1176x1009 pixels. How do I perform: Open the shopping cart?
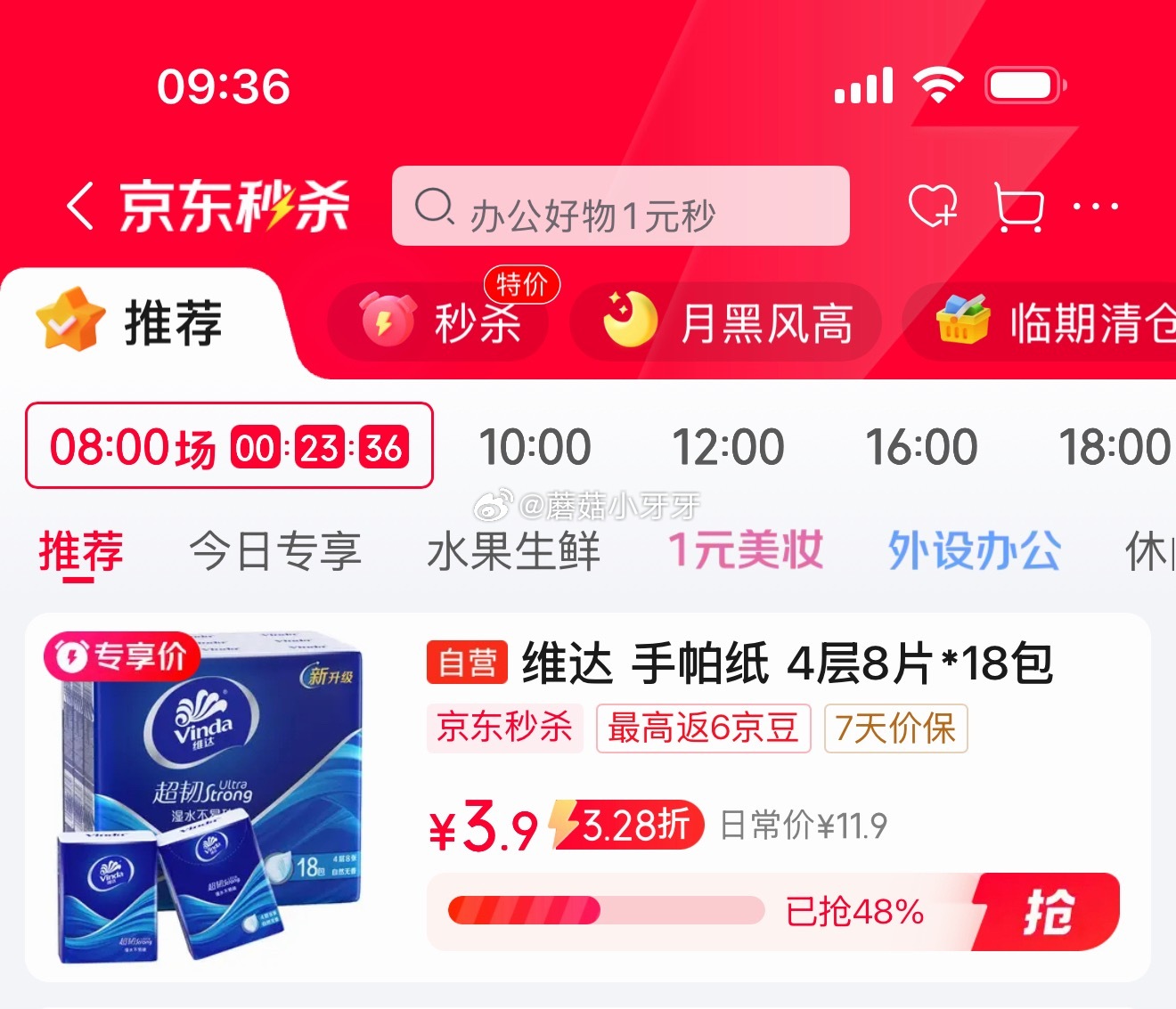click(1018, 207)
